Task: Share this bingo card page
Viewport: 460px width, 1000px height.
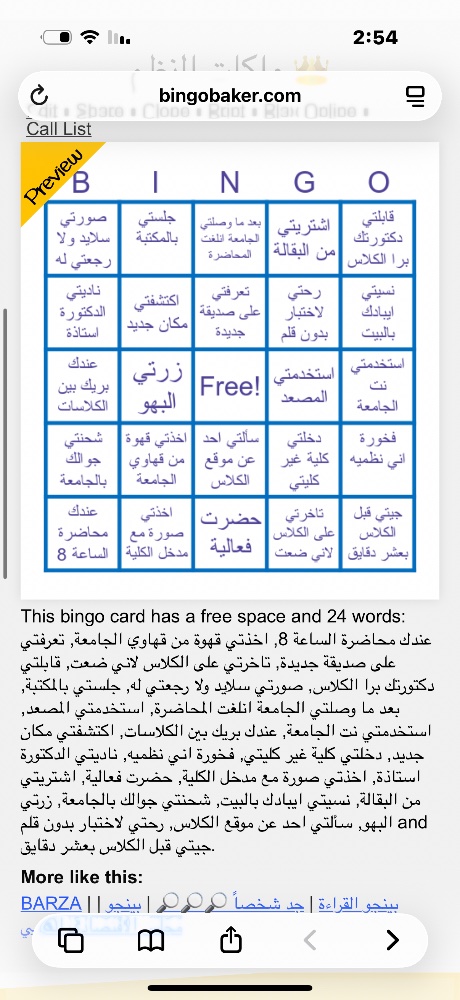Action: pos(231,939)
